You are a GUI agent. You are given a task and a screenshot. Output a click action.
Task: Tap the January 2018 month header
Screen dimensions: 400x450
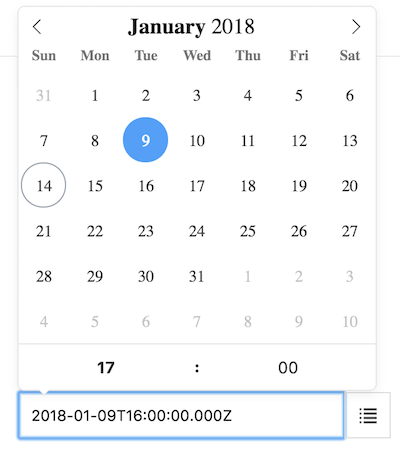(191, 27)
